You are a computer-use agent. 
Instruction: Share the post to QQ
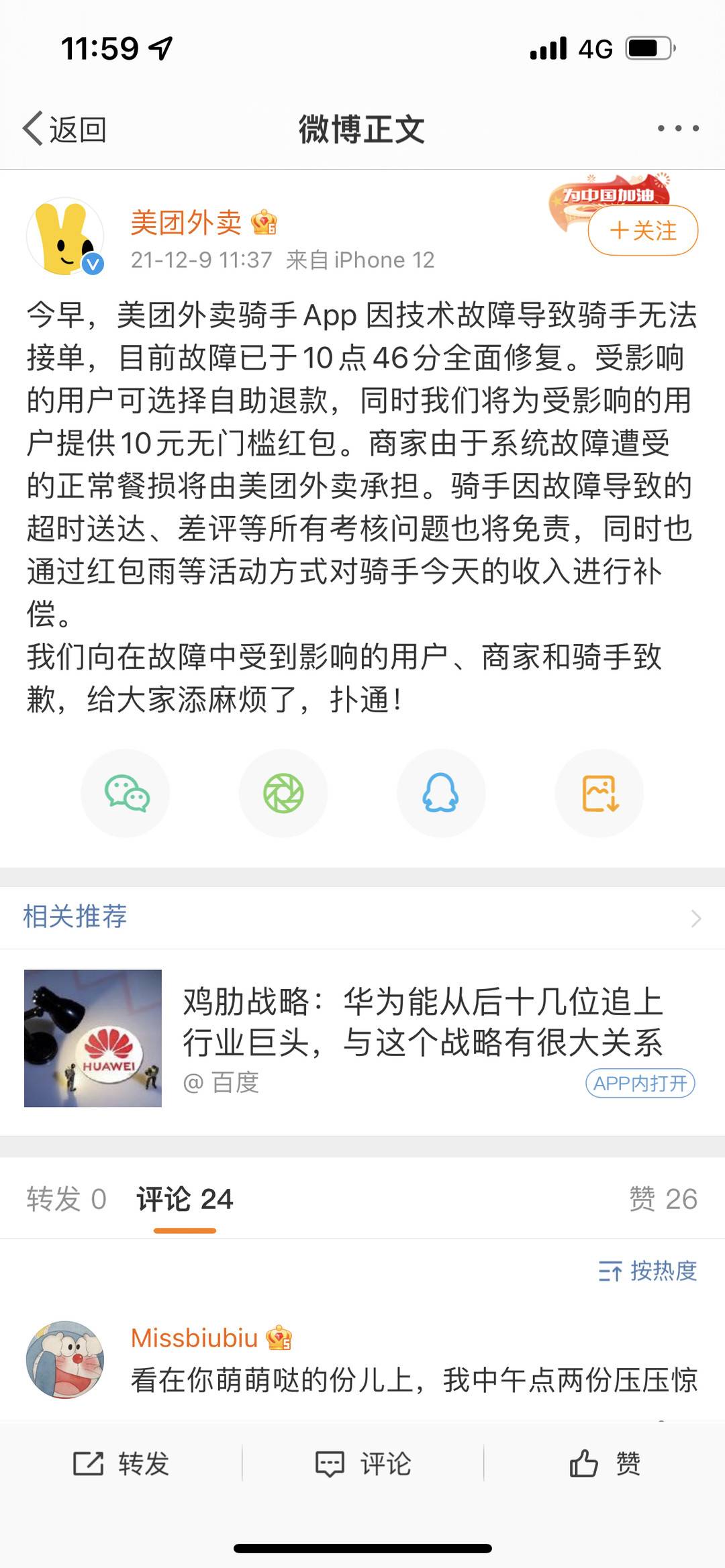click(441, 794)
